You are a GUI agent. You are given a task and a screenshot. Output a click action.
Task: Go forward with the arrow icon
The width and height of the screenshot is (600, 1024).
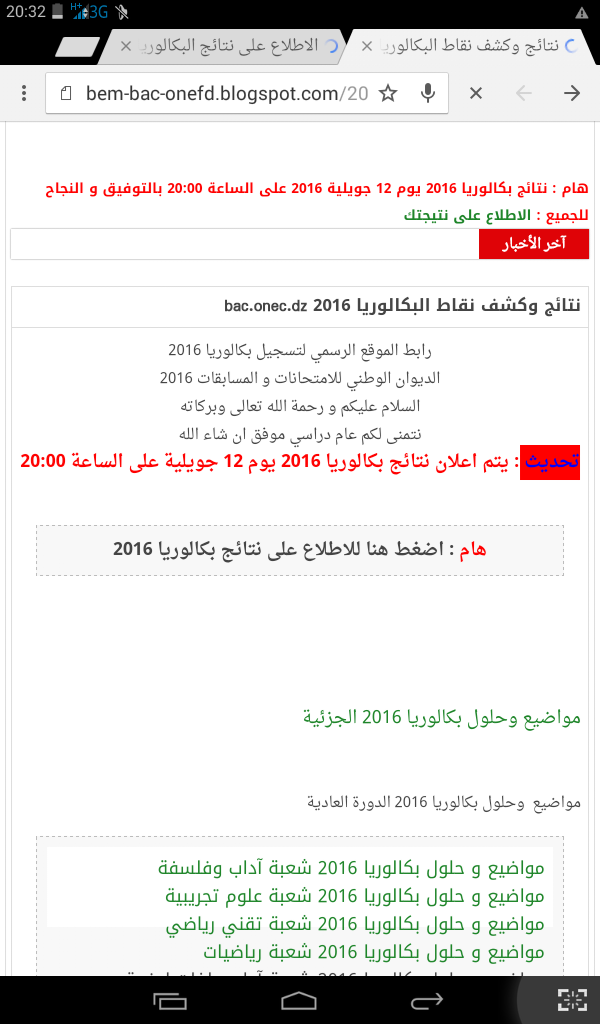pos(572,94)
